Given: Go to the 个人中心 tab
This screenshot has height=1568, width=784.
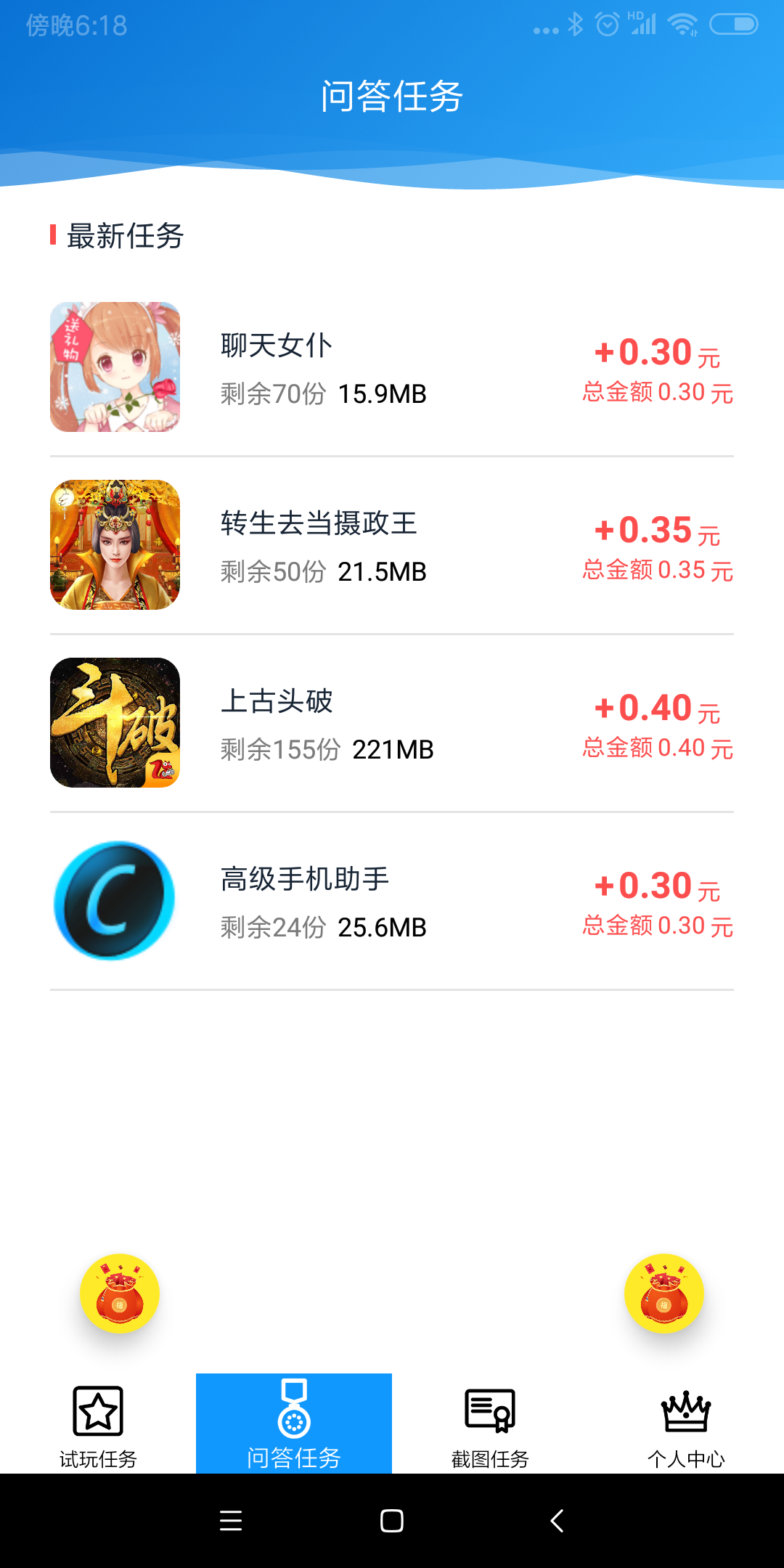Looking at the screenshot, I should [x=686, y=1424].
